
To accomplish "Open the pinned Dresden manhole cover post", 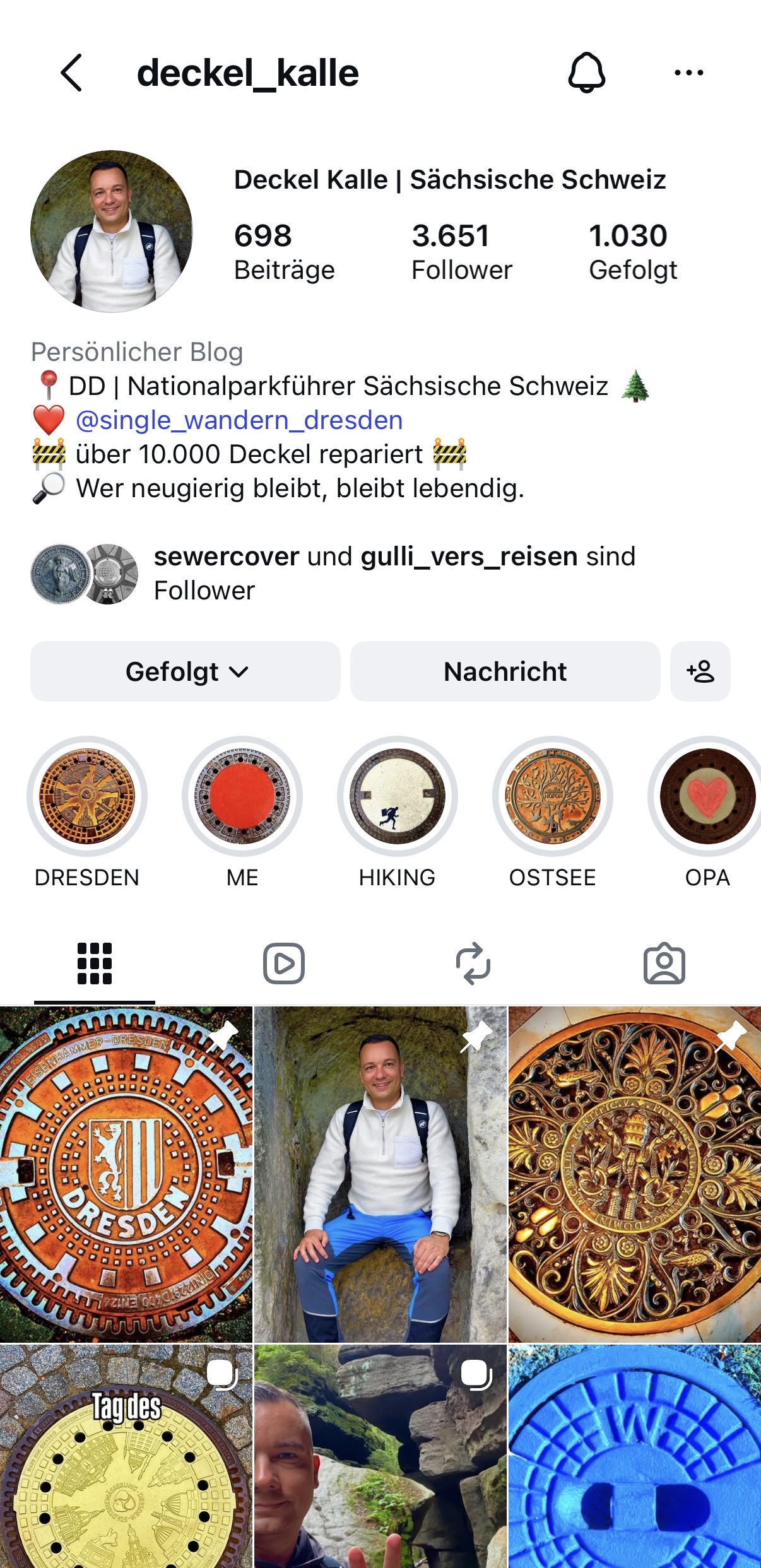I will [x=126, y=1174].
